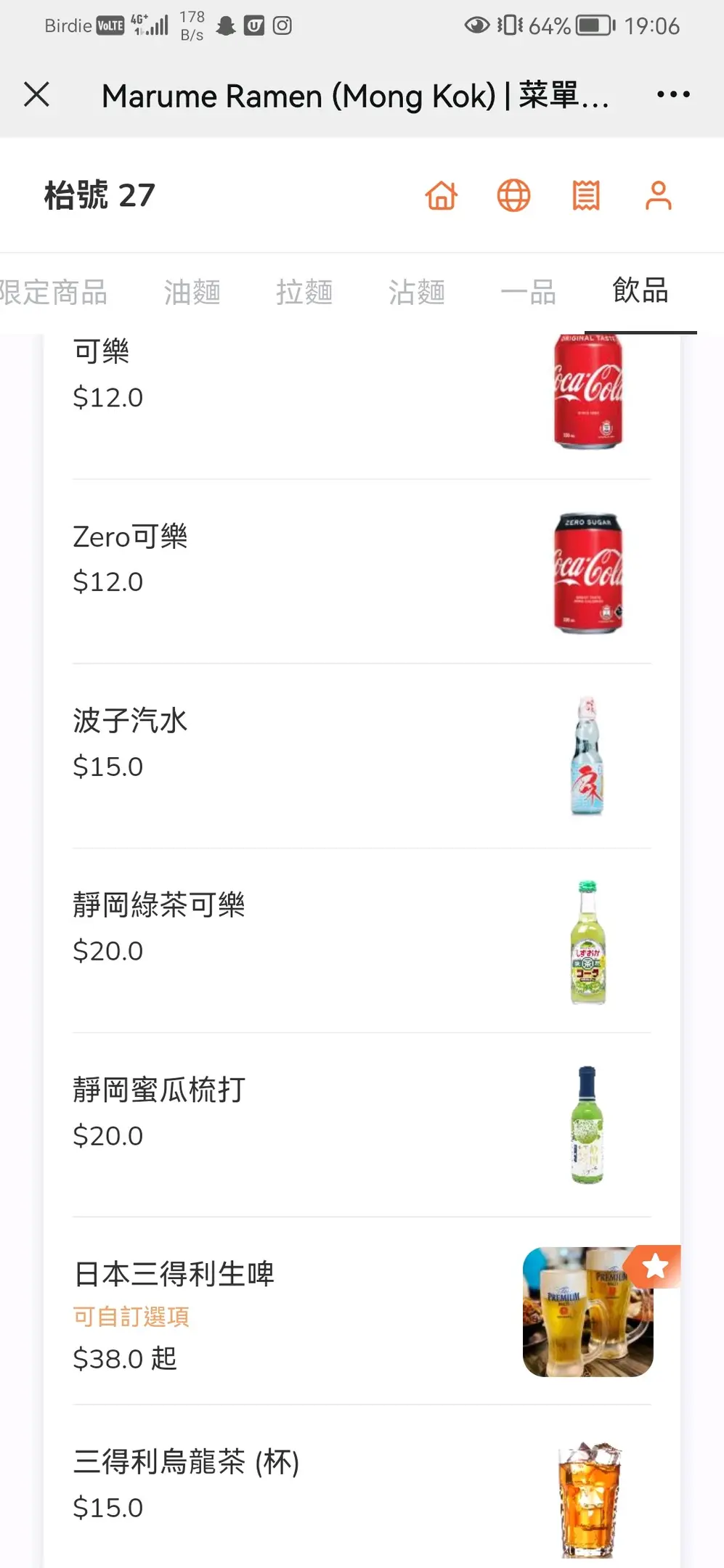Viewport: 724px width, 1568px height.
Task: Go to the restaurant home icon
Action: 442,195
